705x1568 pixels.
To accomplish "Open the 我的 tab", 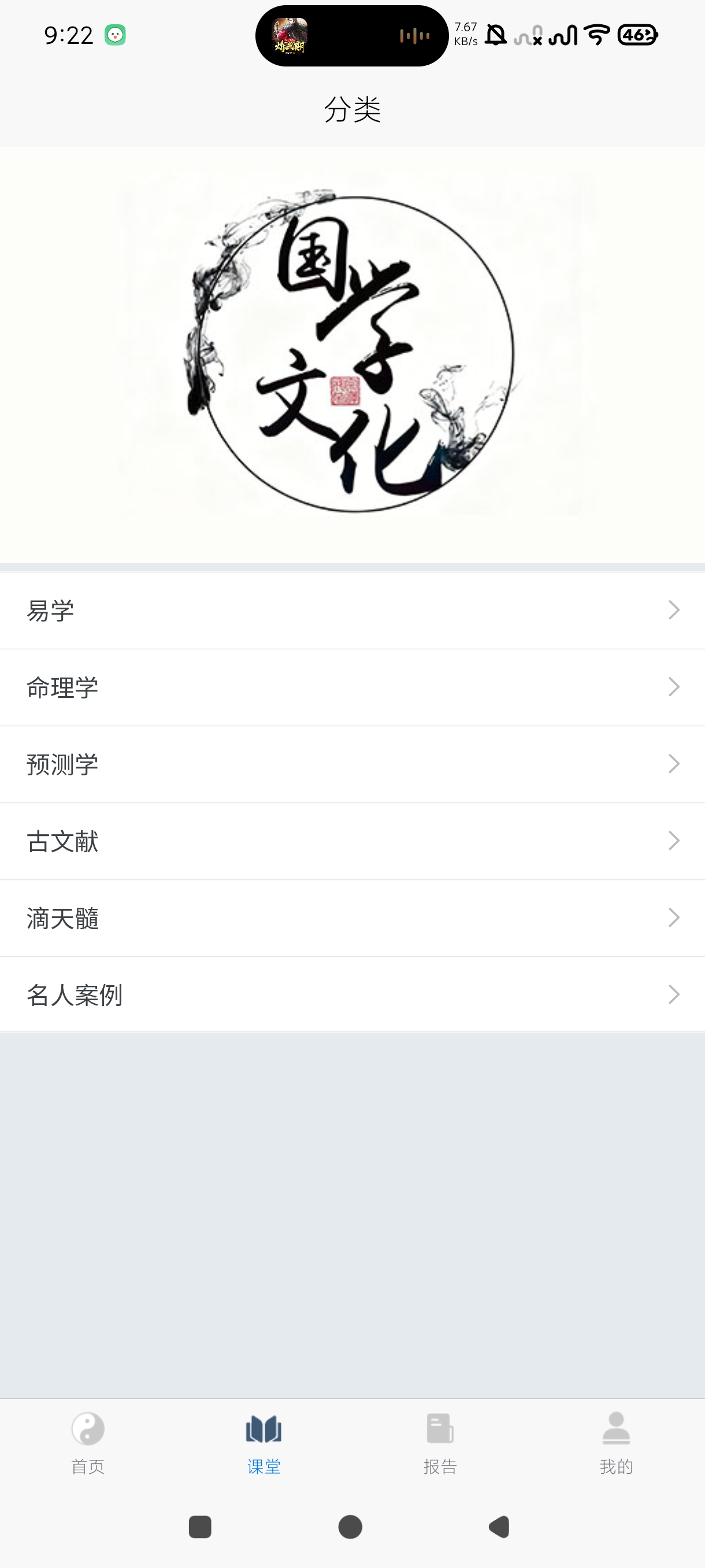I will point(616,1443).
